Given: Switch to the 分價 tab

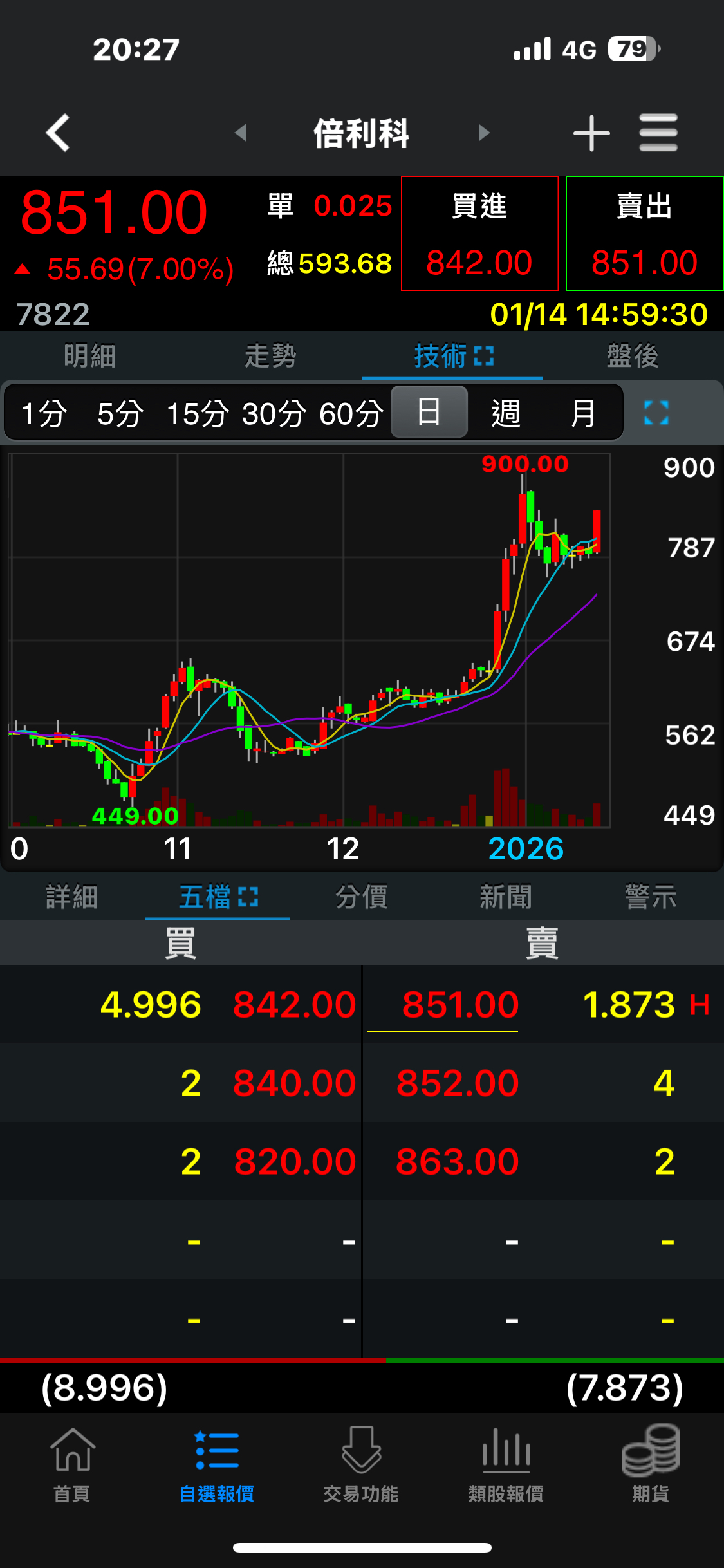Looking at the screenshot, I should [x=362, y=897].
